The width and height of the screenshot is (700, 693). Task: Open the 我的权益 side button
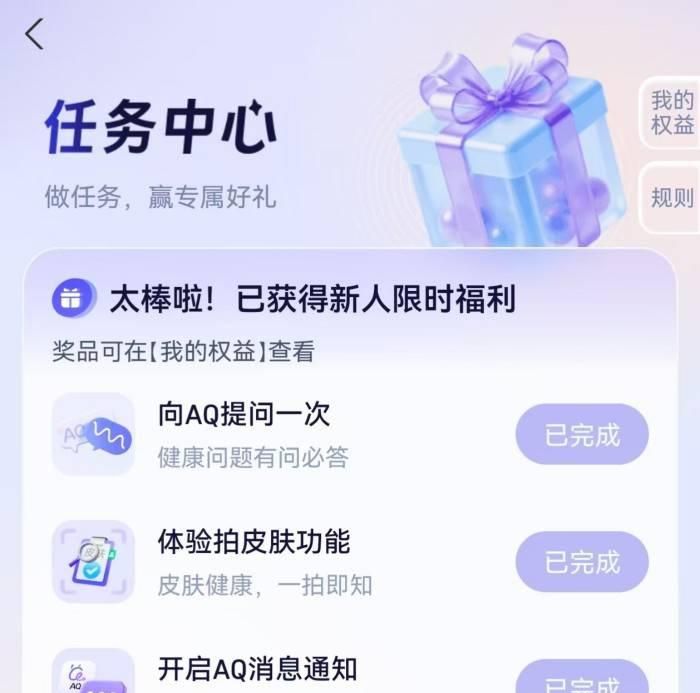click(x=671, y=113)
